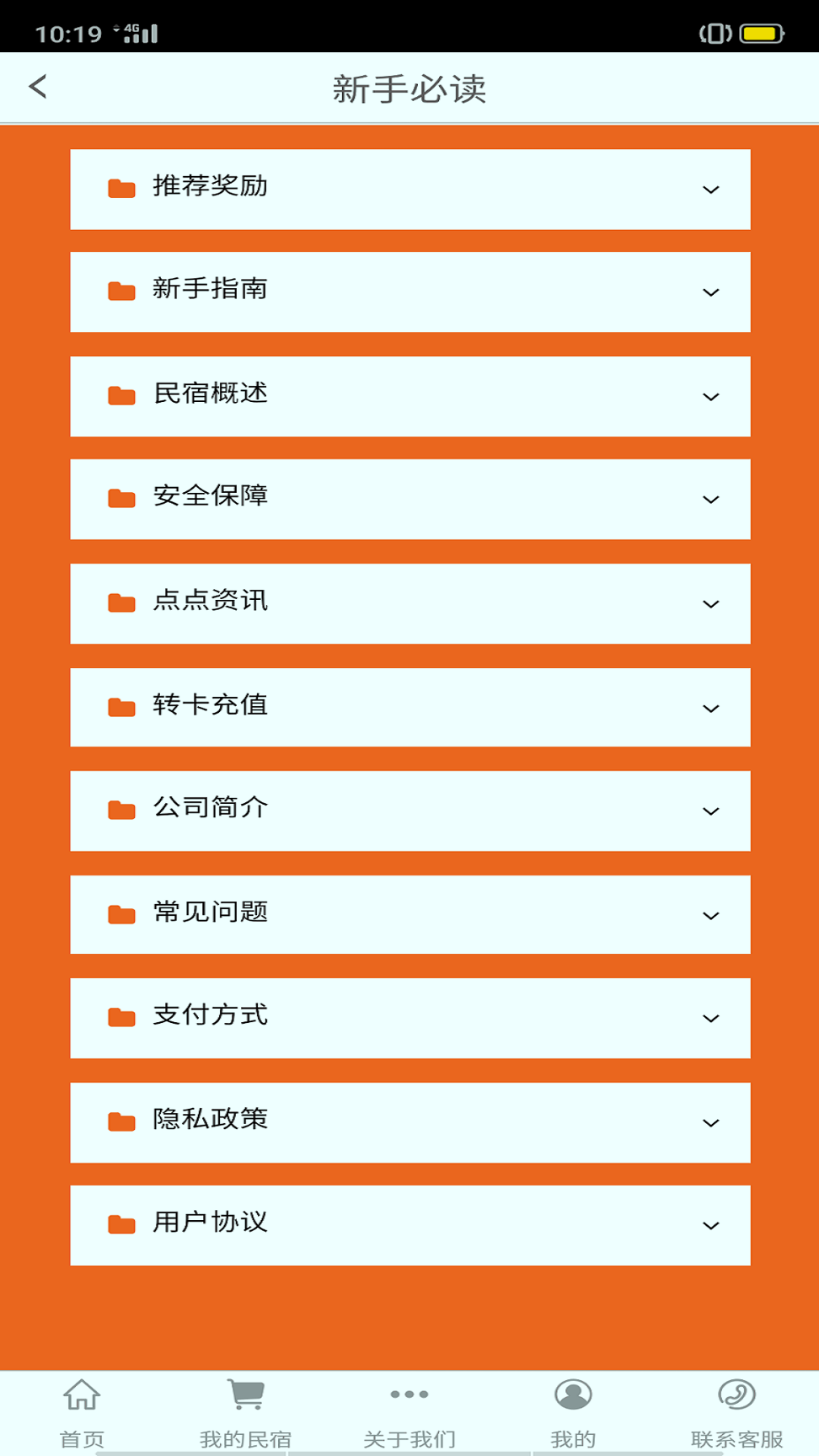The width and height of the screenshot is (819, 1456).
Task: Click the ellipsis icon above 关于我们
Action: point(409,1394)
